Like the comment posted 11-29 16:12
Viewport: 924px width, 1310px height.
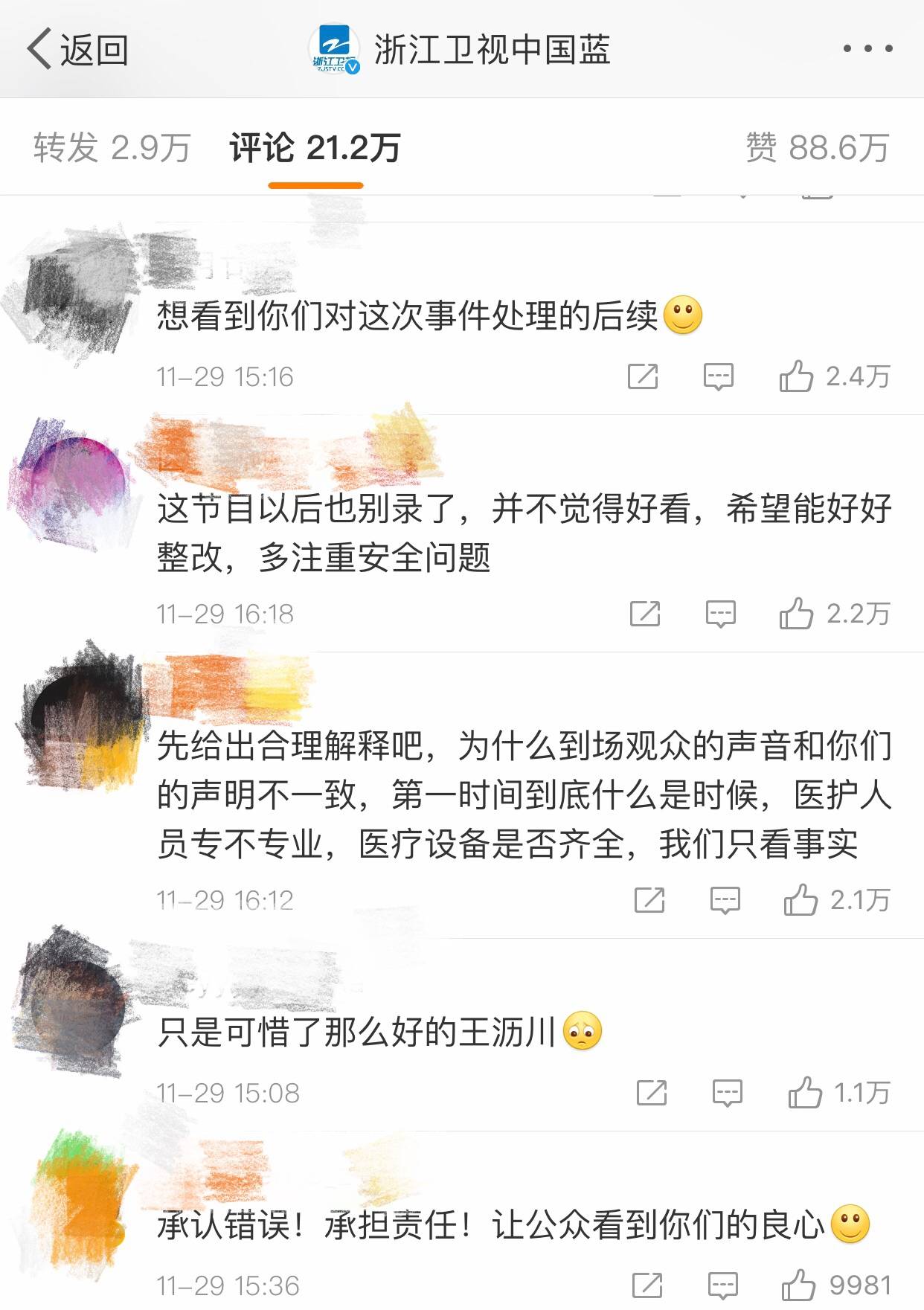(801, 900)
